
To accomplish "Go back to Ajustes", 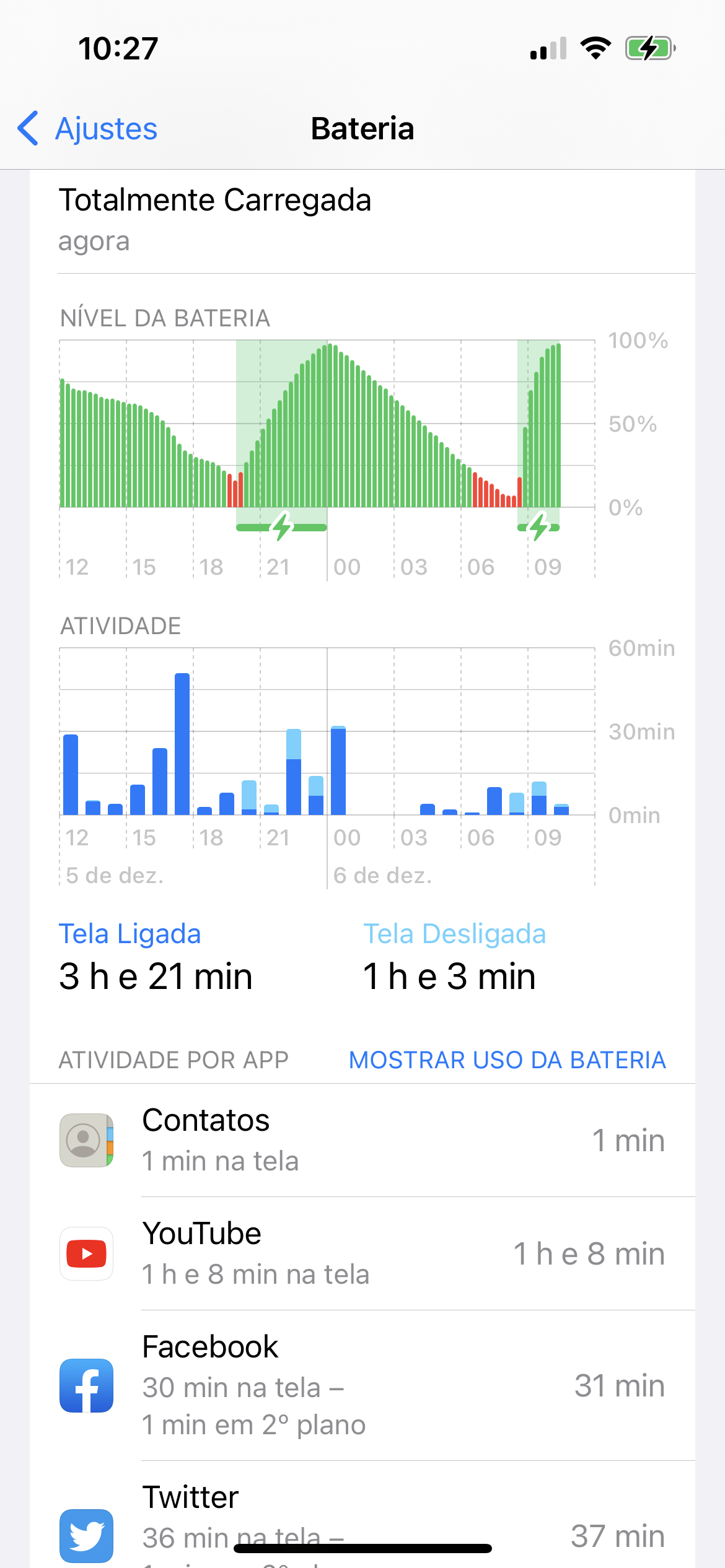I will [88, 129].
